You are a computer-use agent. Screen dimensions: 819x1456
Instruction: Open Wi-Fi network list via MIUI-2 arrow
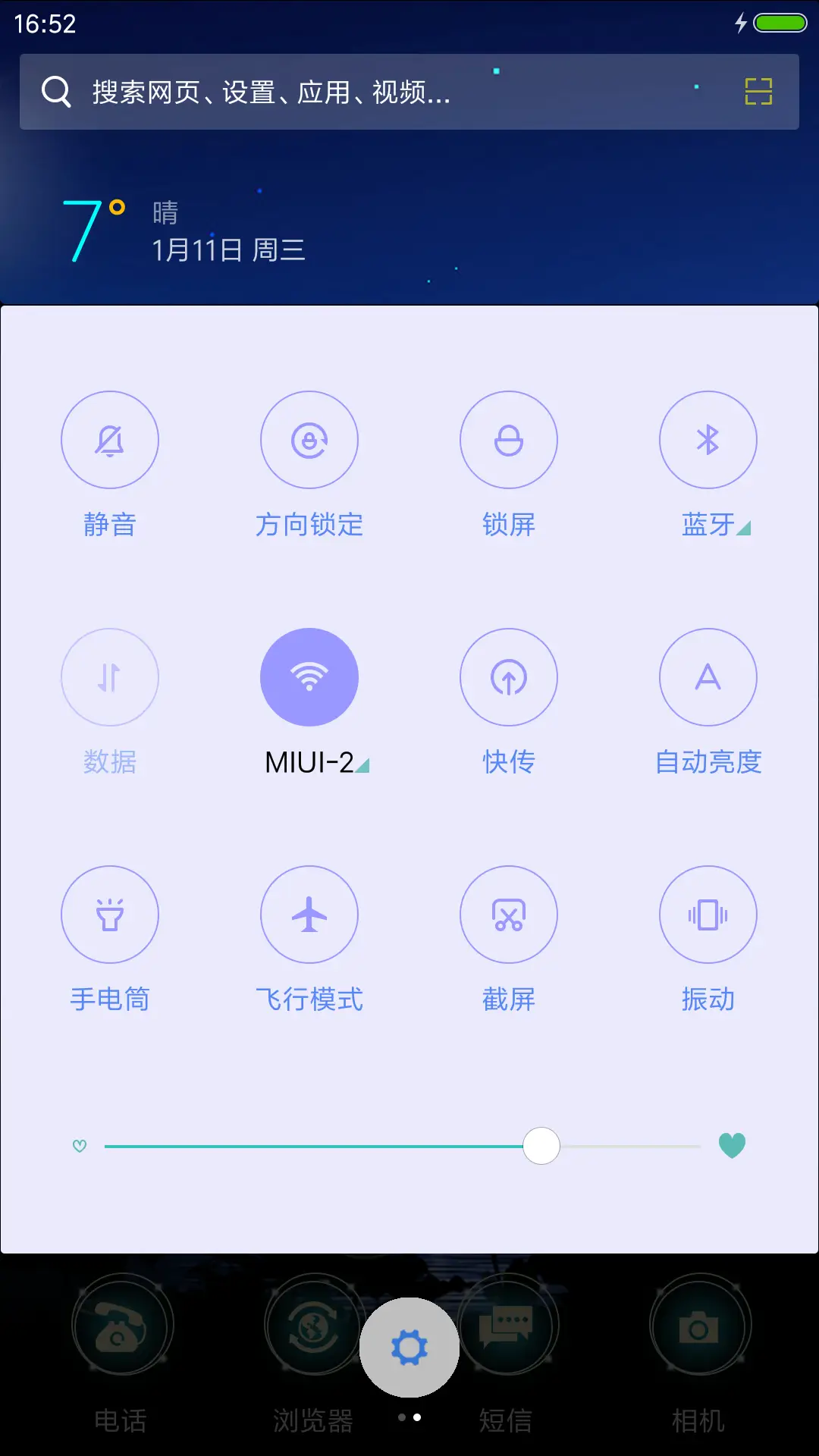(x=362, y=765)
